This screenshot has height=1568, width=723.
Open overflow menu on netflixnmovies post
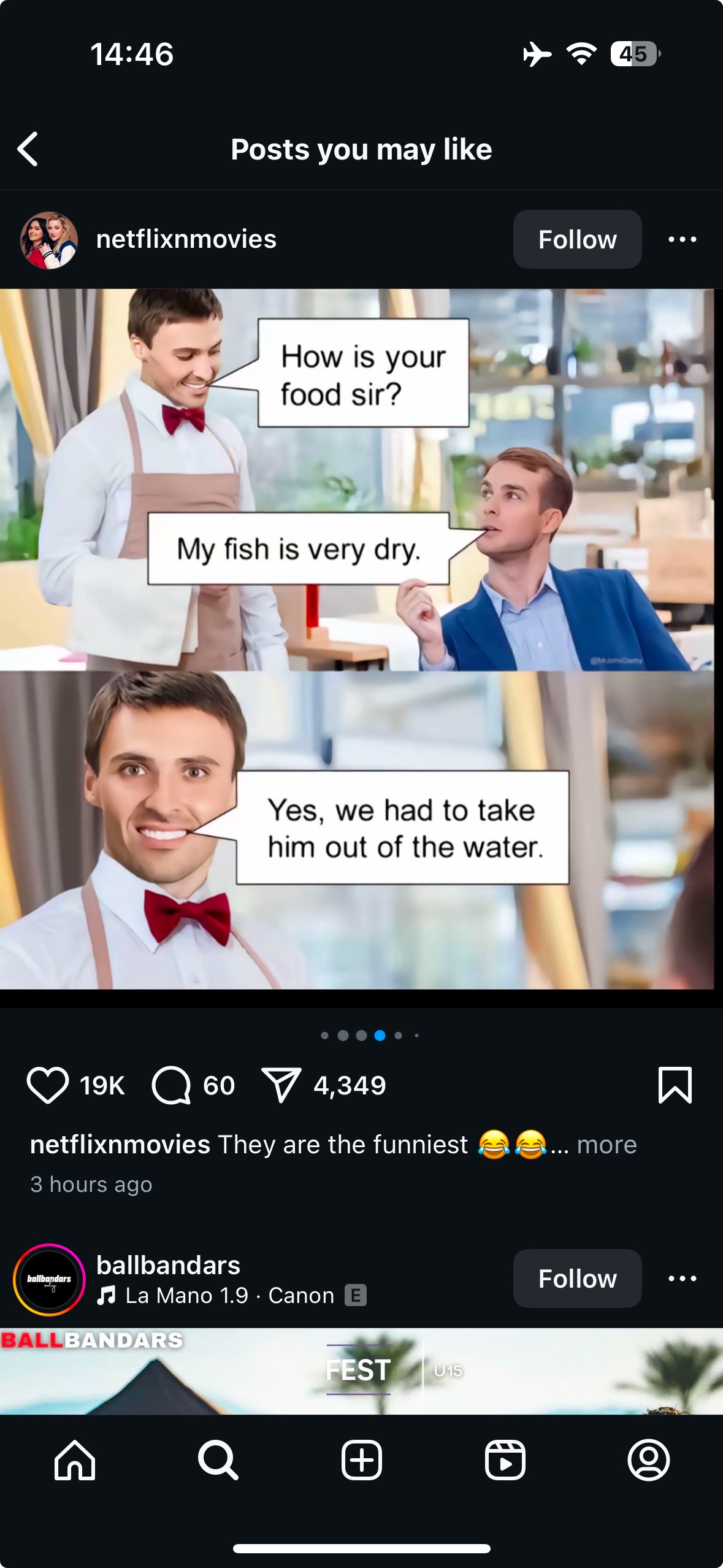point(682,239)
